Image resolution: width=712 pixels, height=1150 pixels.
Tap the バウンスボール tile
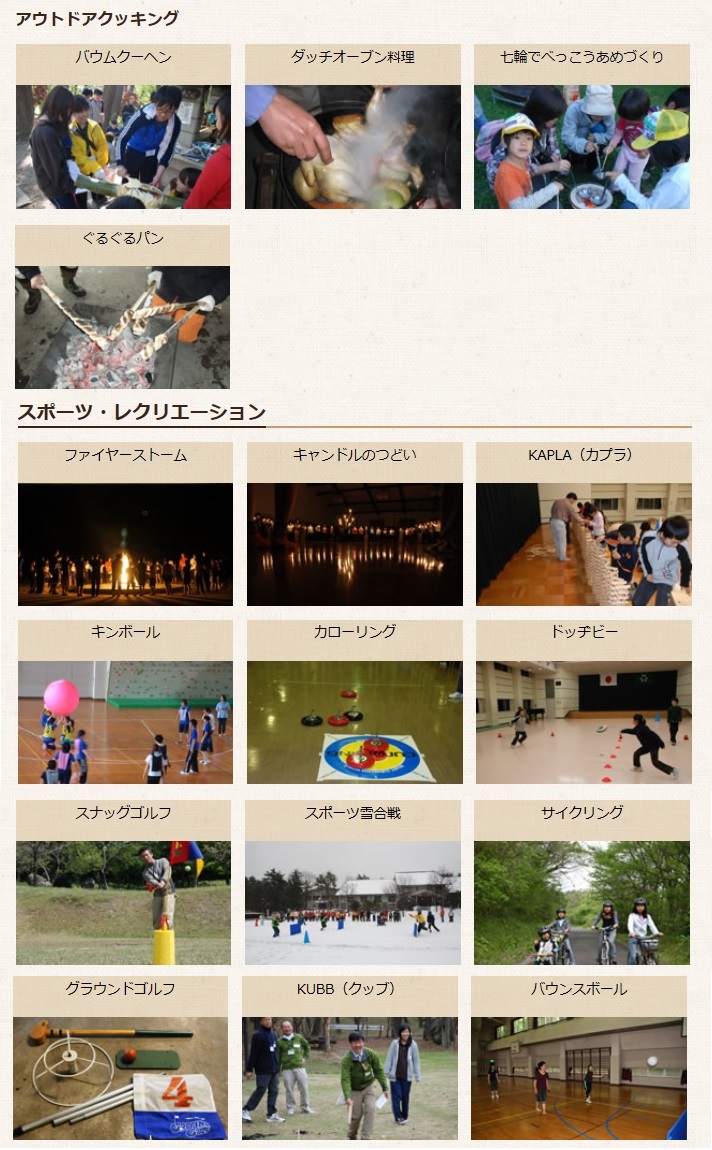579,1059
